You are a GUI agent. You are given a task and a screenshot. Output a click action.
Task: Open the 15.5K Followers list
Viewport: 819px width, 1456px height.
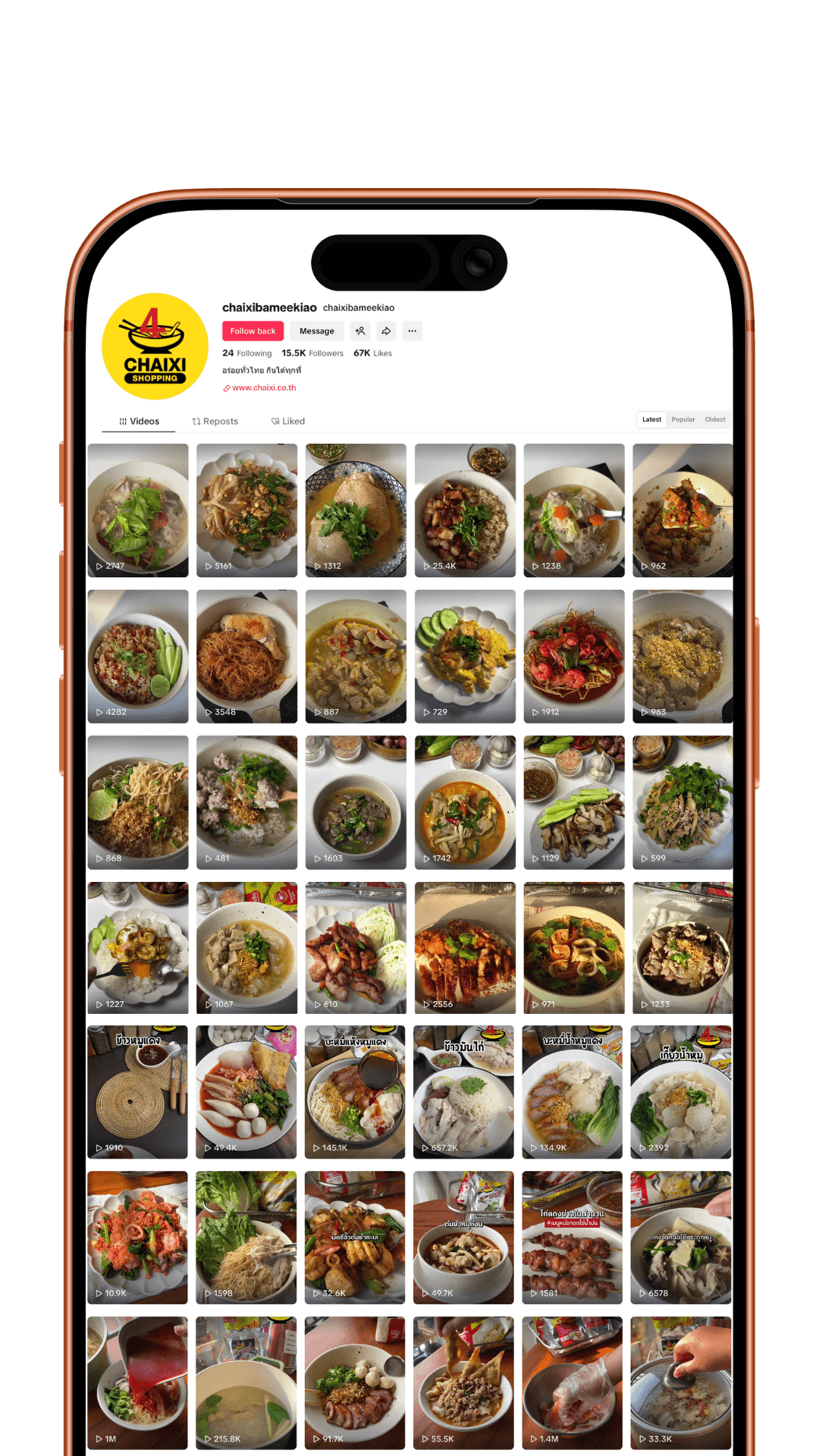312,353
